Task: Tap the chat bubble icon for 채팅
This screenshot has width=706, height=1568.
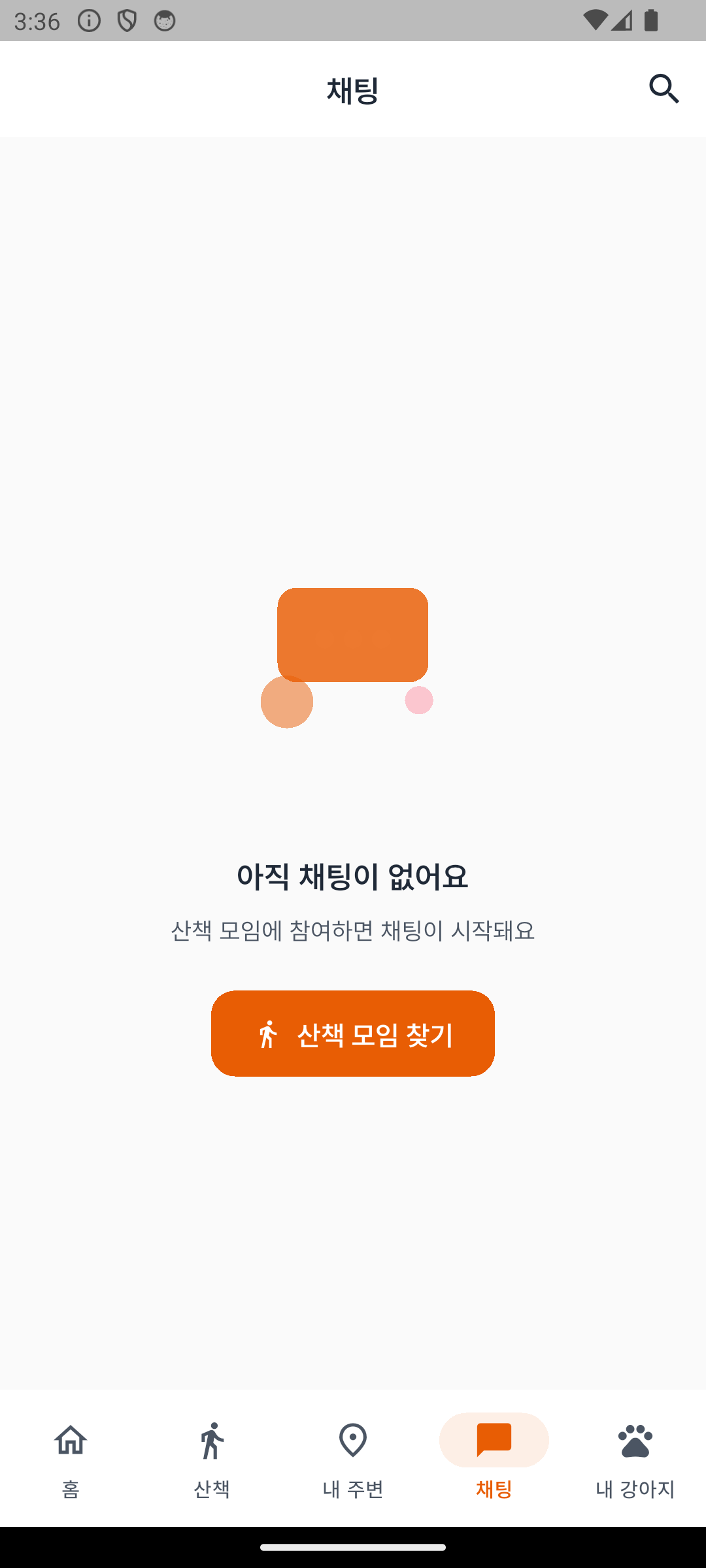Action: [x=494, y=1440]
